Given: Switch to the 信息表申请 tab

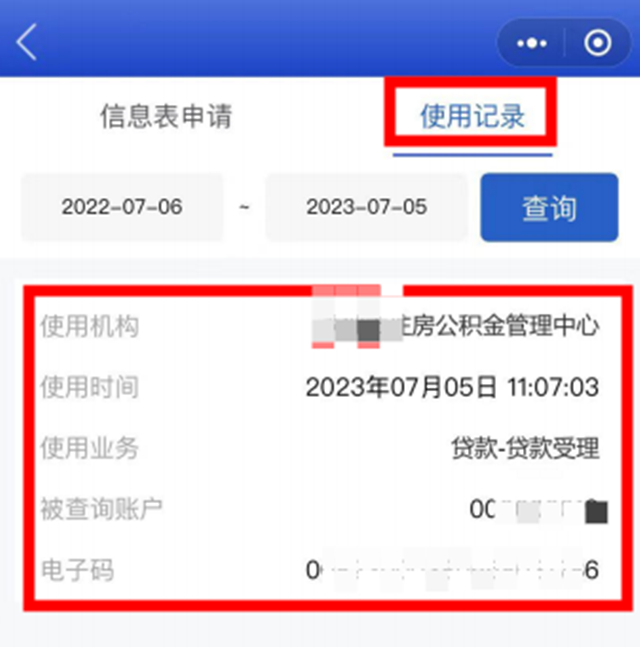Looking at the screenshot, I should click(166, 115).
